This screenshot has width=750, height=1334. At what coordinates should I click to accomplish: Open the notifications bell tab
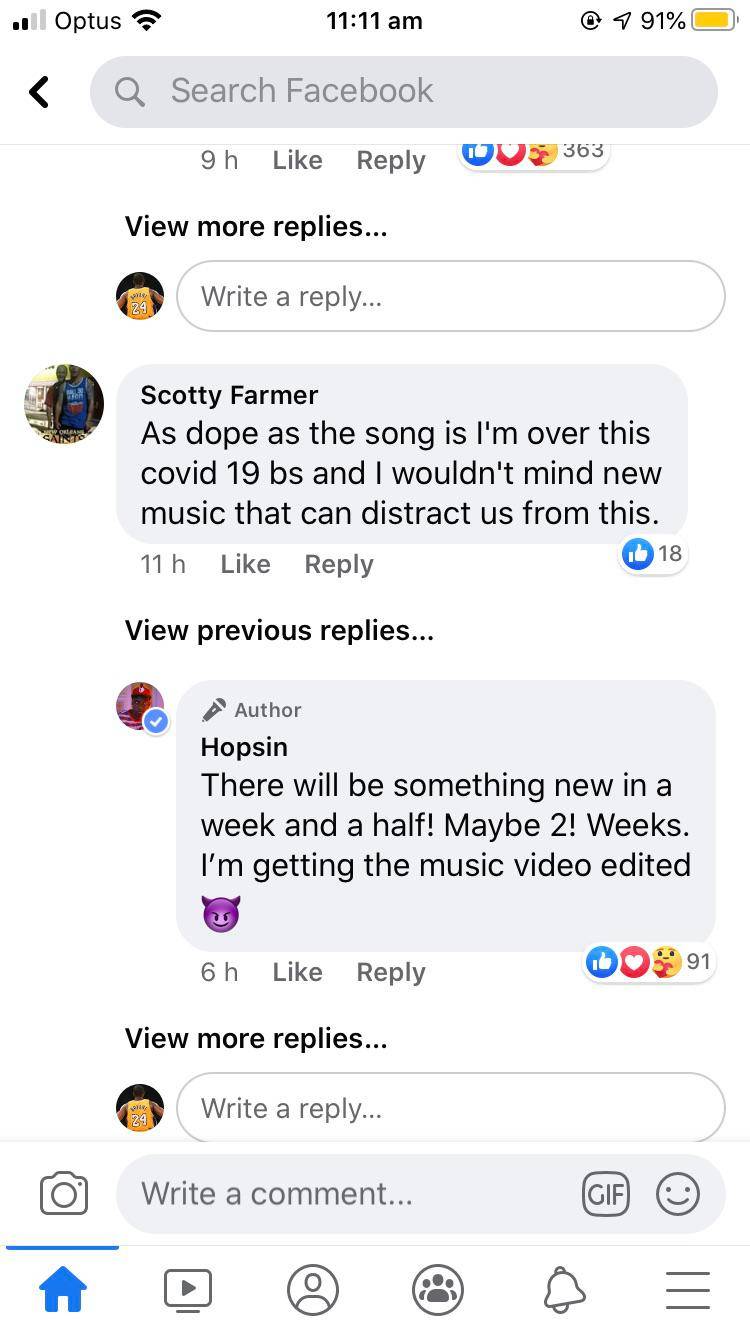pos(563,1289)
